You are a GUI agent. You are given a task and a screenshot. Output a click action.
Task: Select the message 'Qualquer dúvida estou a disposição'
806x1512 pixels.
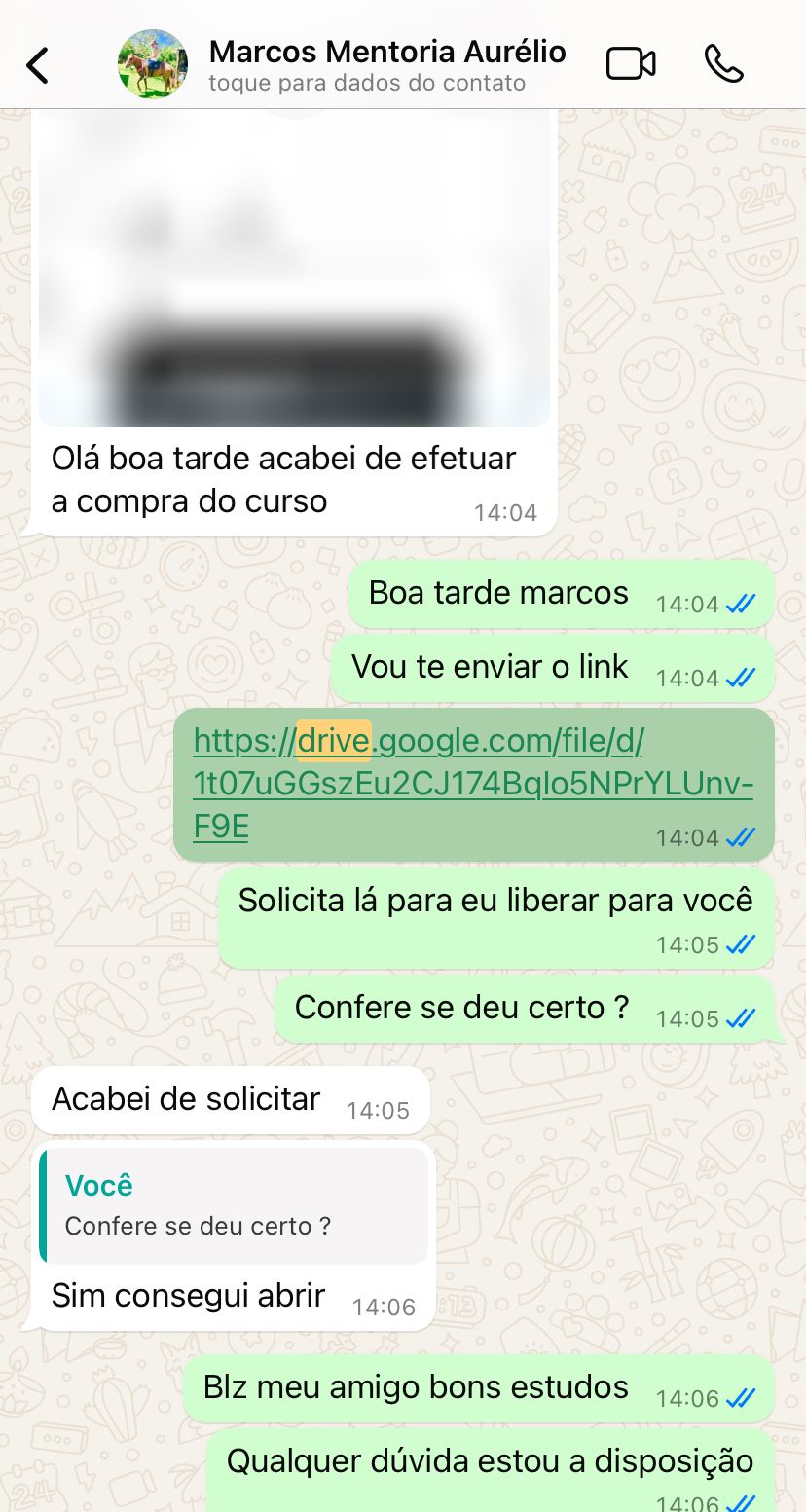coord(489,1461)
